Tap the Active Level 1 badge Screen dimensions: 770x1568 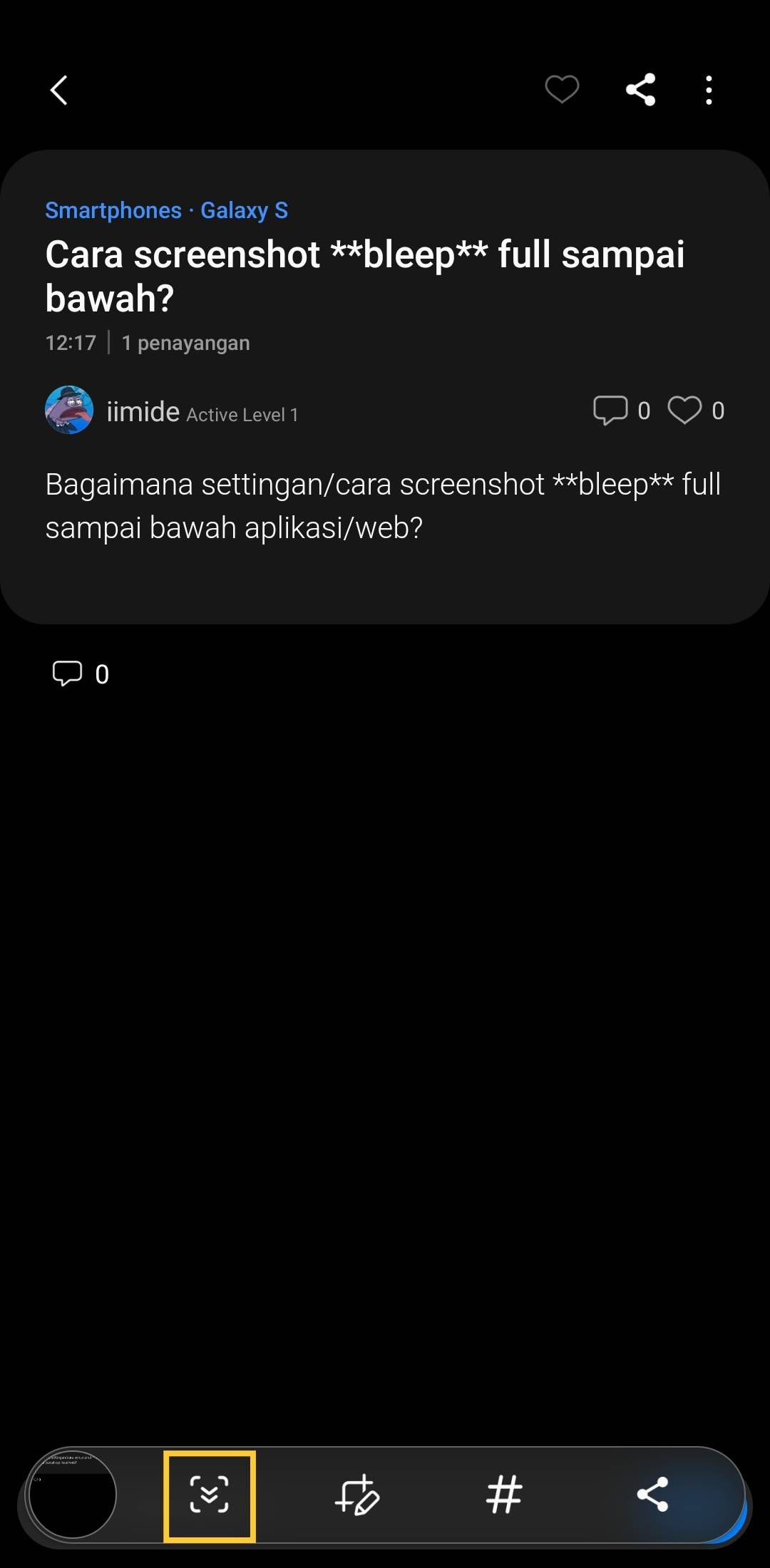pyautogui.click(x=242, y=414)
